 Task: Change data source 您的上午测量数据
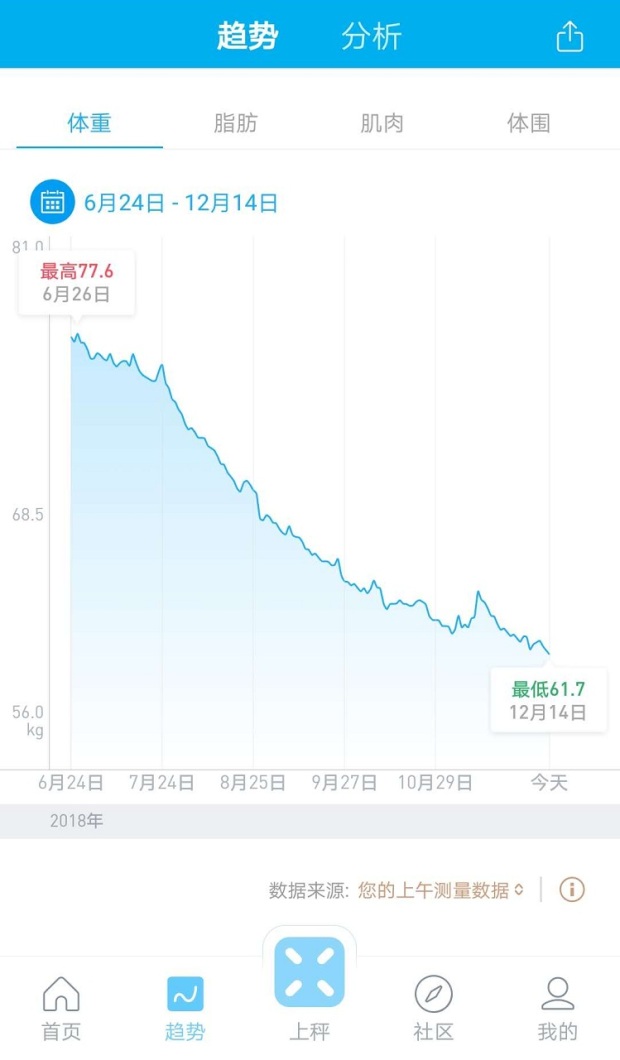pyautogui.click(x=441, y=890)
